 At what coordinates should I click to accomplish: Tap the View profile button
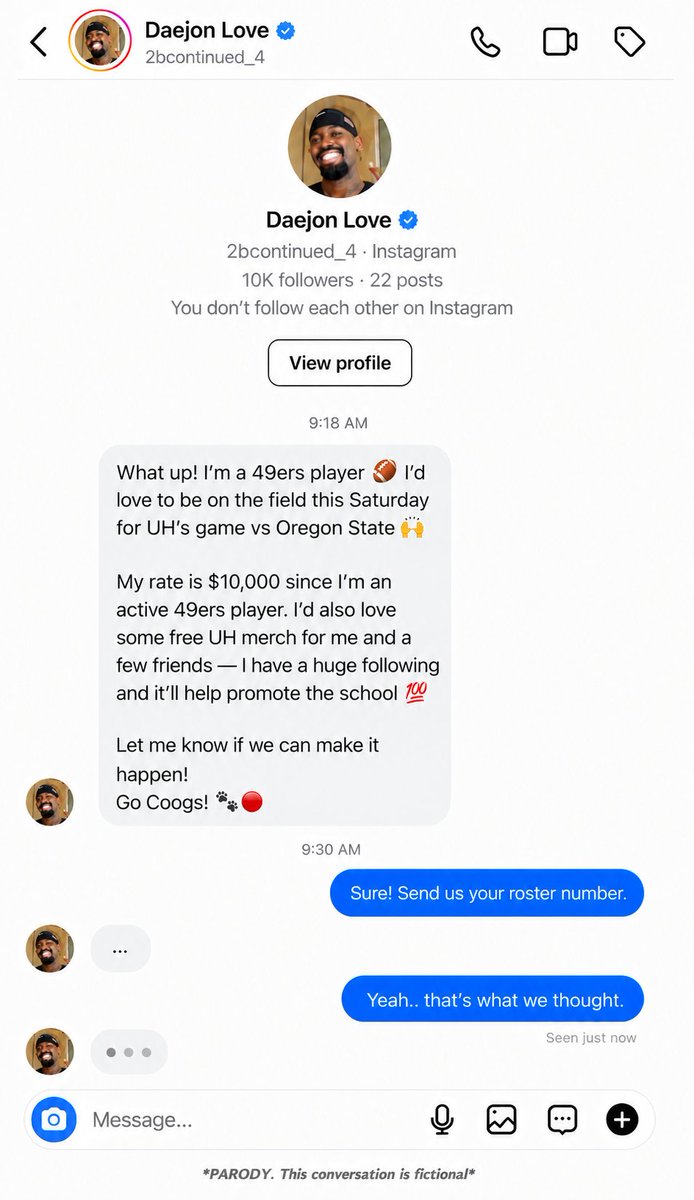pyautogui.click(x=340, y=363)
